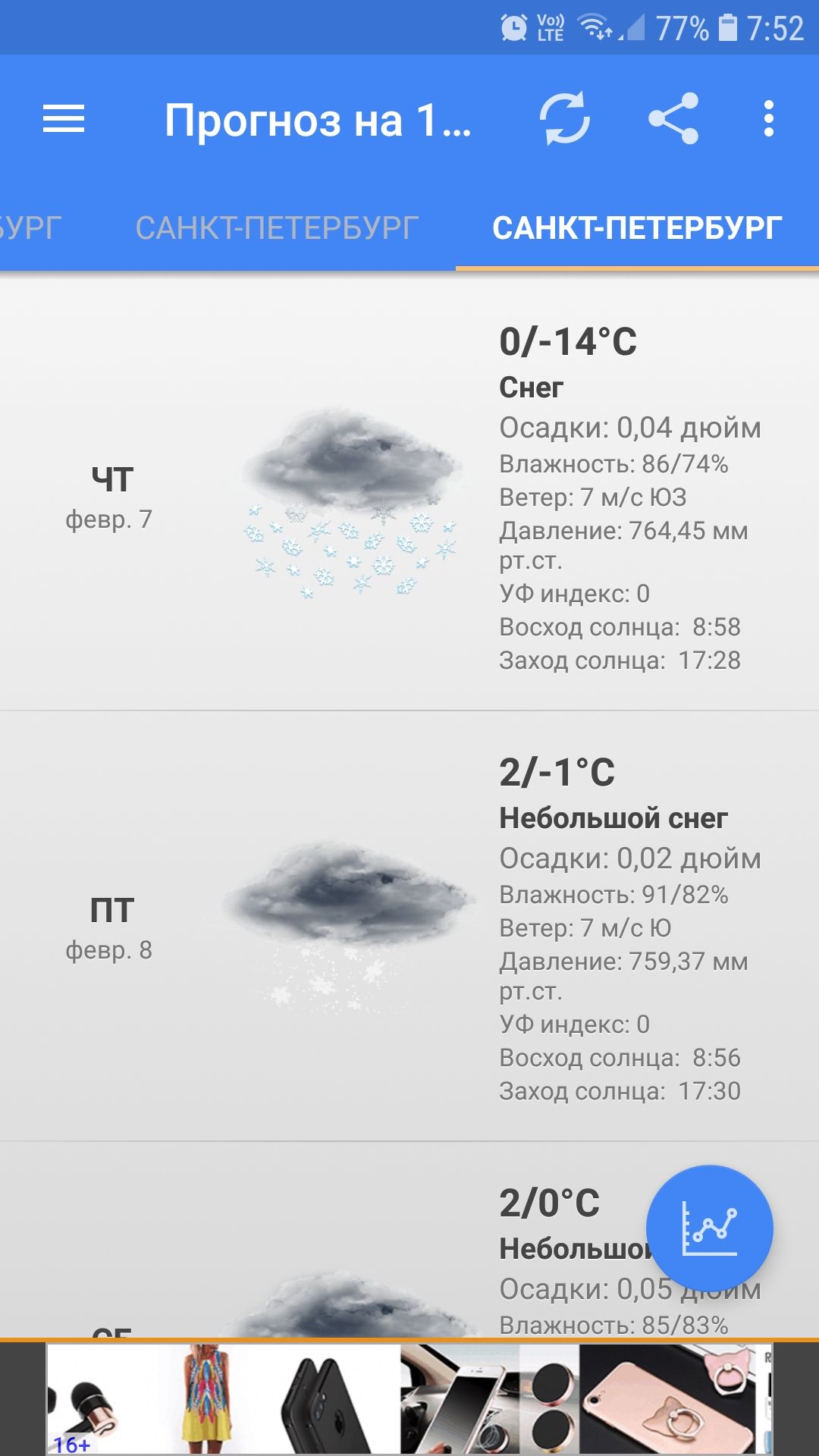Share the forecast

click(673, 119)
